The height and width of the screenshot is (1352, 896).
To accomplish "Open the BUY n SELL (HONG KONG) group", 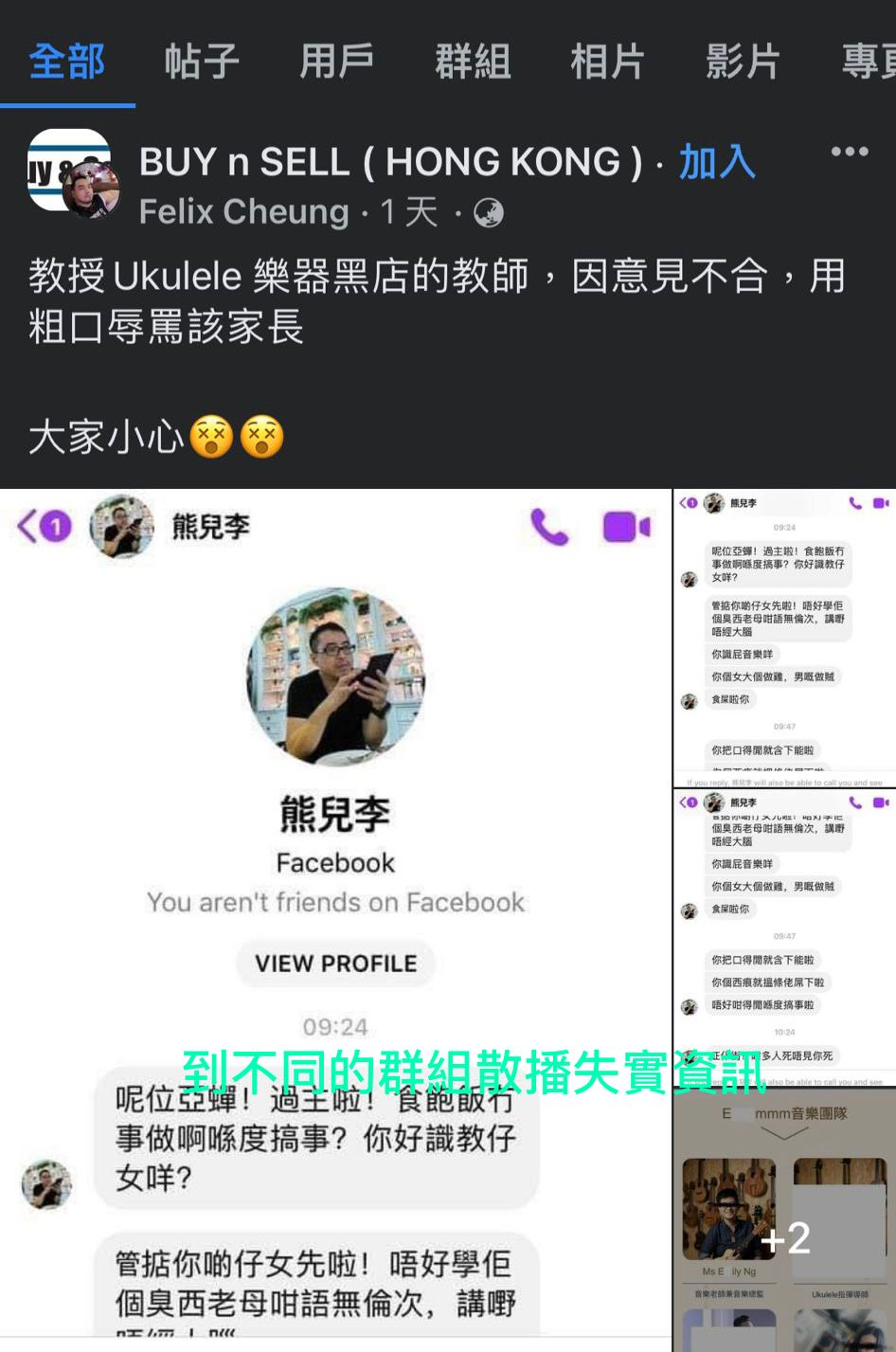I will (390, 163).
